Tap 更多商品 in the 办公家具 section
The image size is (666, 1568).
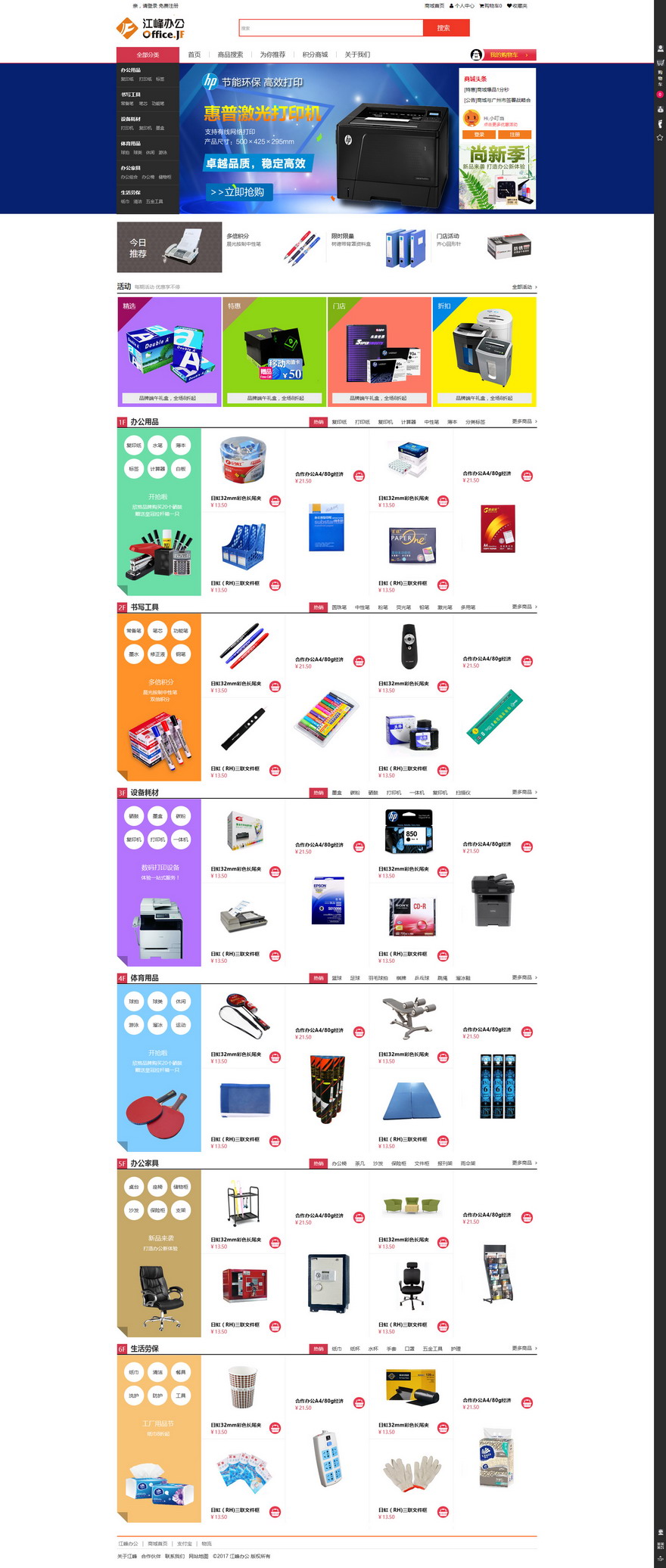pos(524,1163)
